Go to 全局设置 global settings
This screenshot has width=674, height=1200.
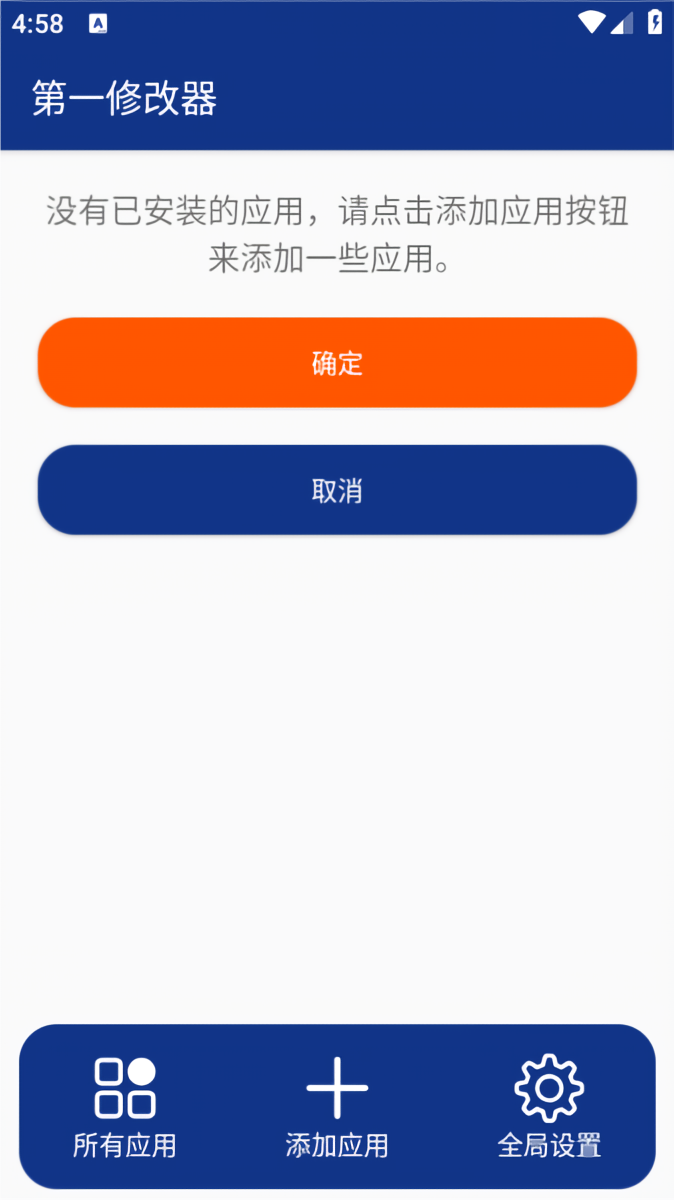coord(549,1107)
